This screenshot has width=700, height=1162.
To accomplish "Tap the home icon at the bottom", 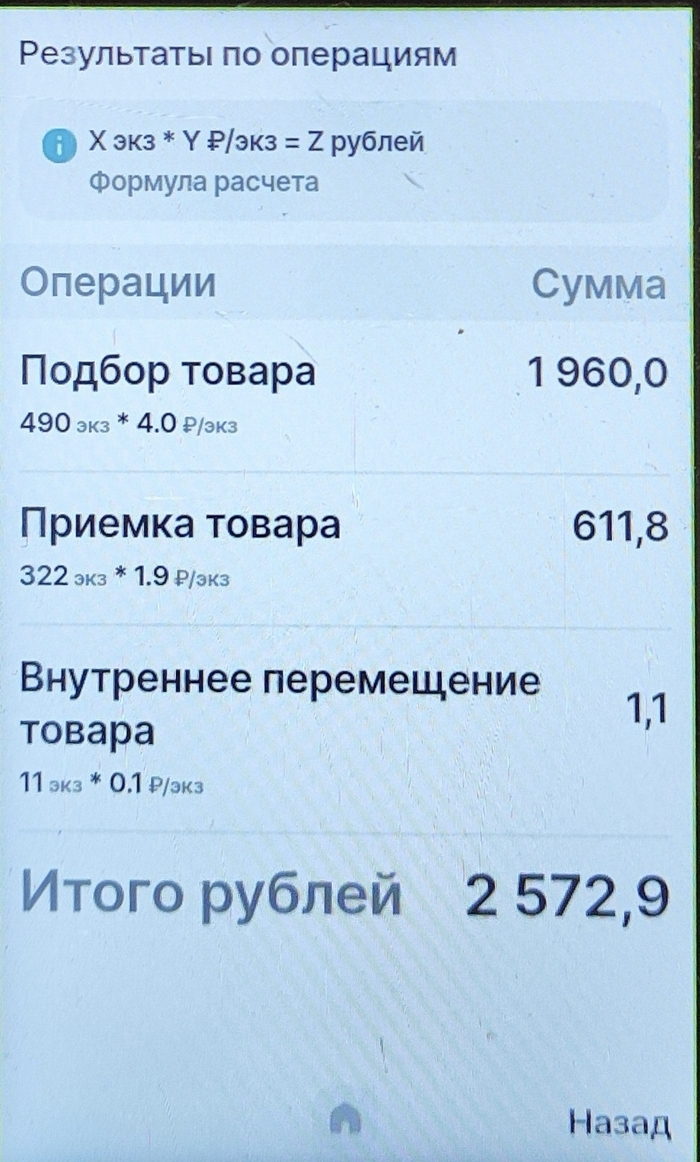I will [345, 1123].
